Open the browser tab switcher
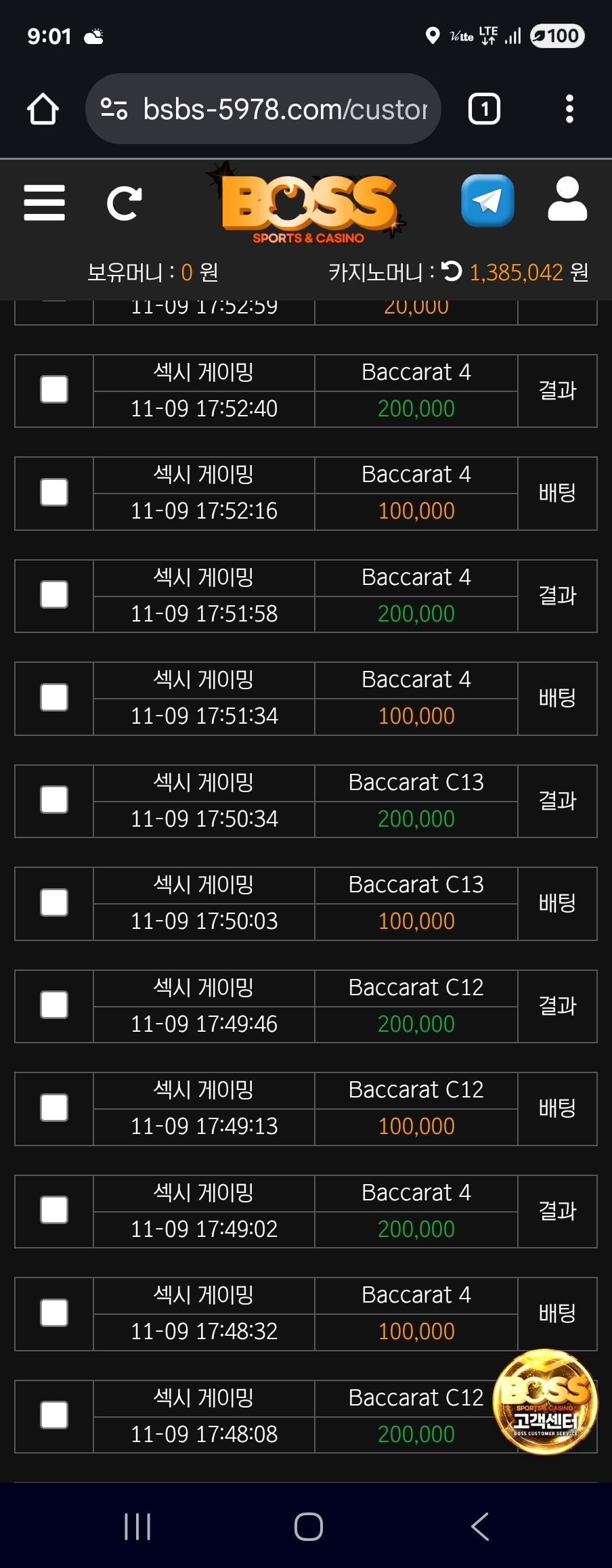 click(484, 109)
